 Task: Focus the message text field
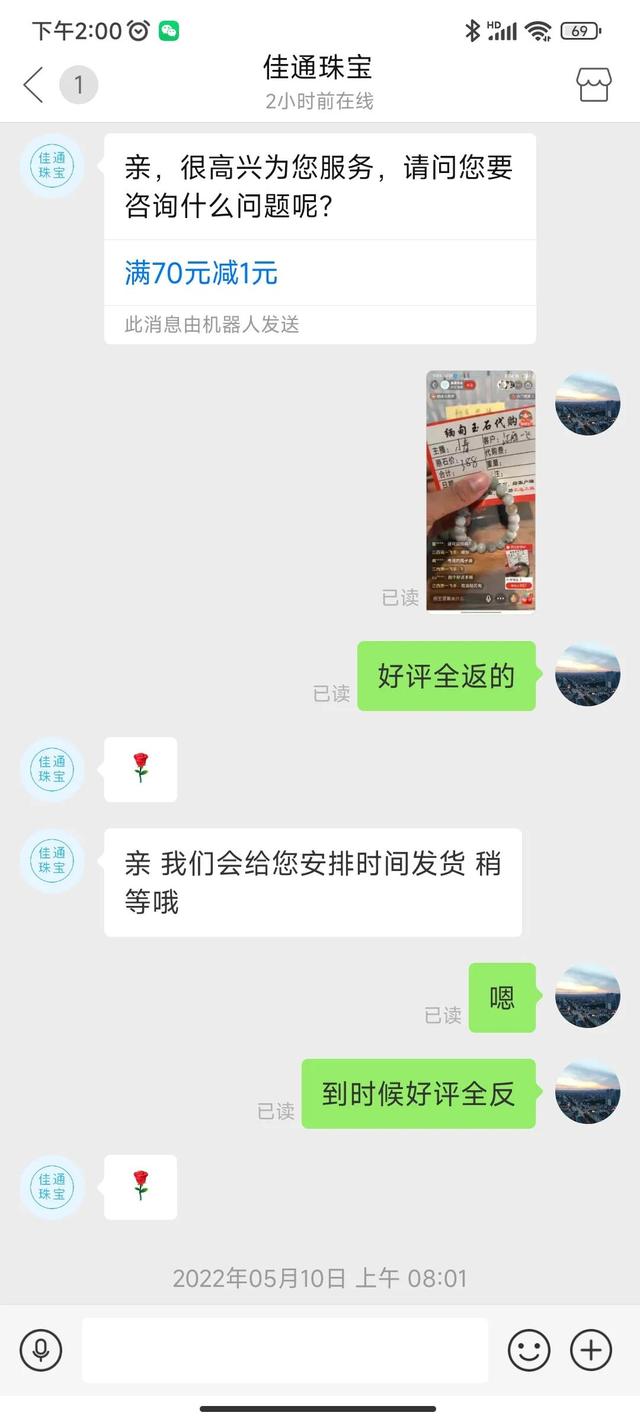pyautogui.click(x=285, y=1350)
